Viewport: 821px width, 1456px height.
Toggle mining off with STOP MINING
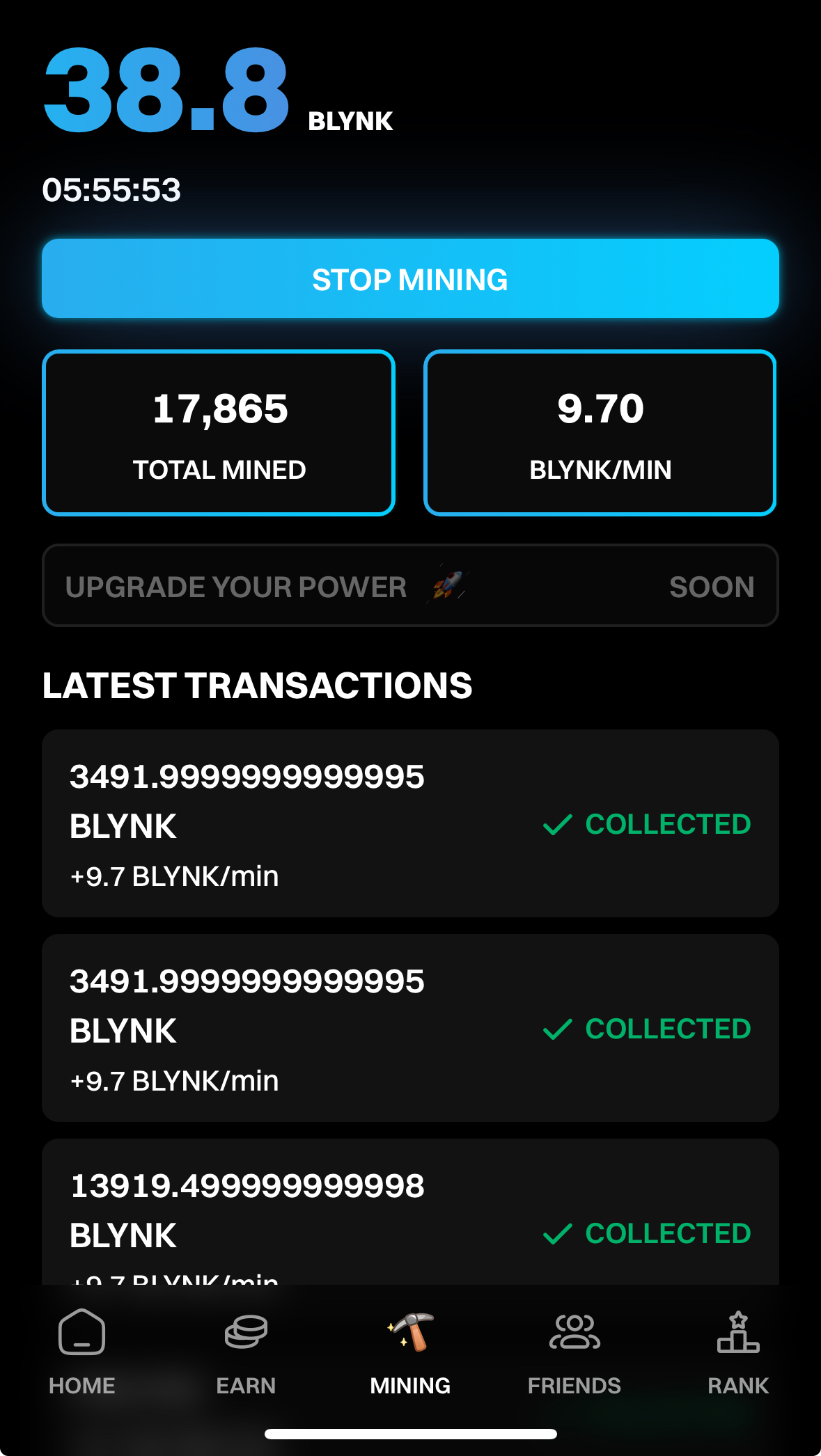pos(410,278)
